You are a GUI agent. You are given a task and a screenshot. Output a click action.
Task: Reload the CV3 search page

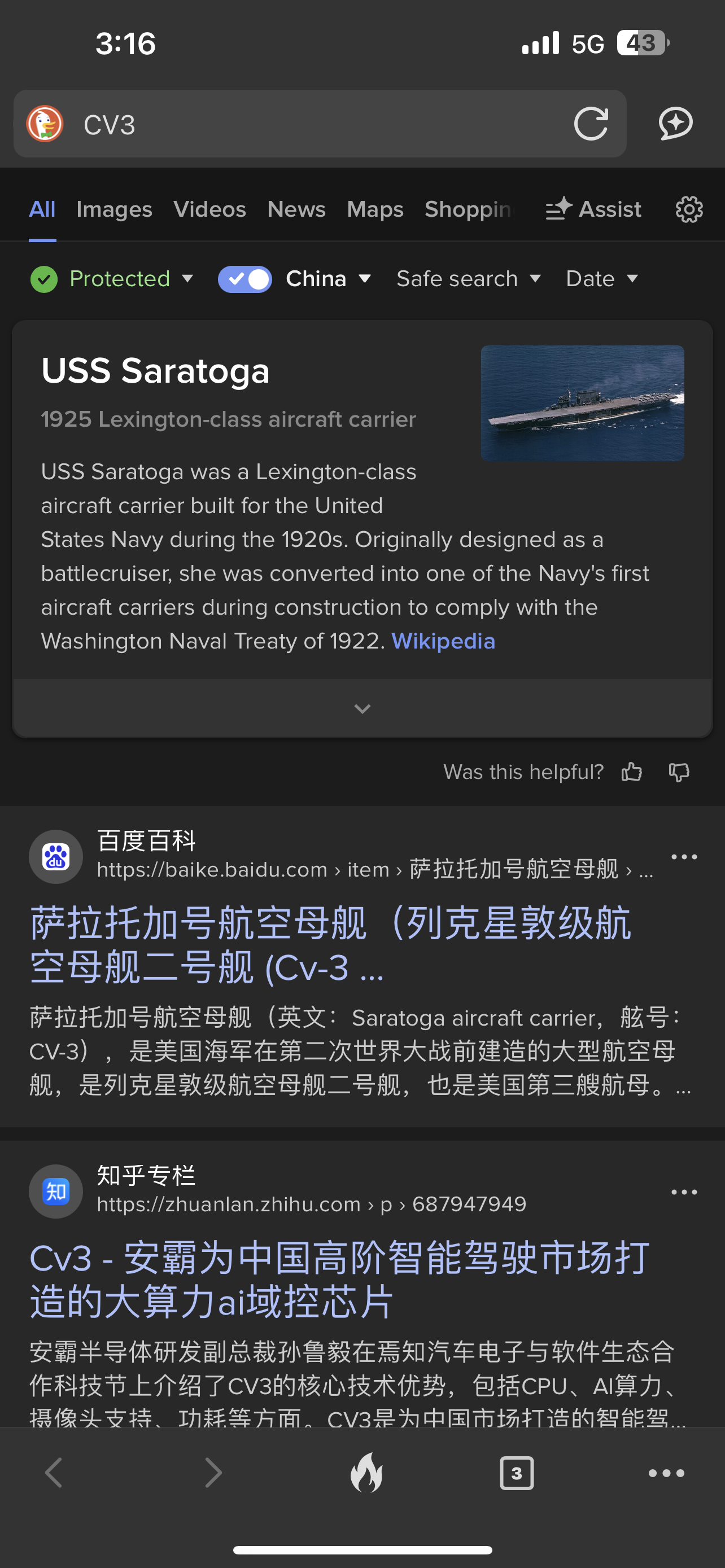tap(591, 124)
